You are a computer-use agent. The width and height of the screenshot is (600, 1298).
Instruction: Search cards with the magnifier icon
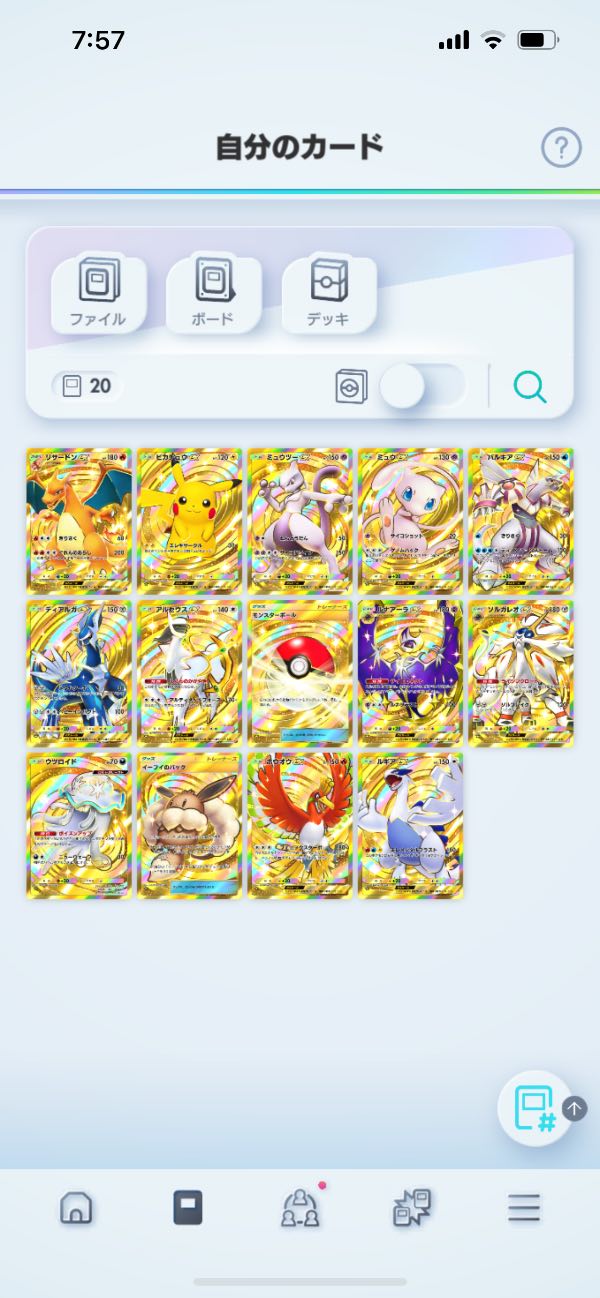[530, 386]
